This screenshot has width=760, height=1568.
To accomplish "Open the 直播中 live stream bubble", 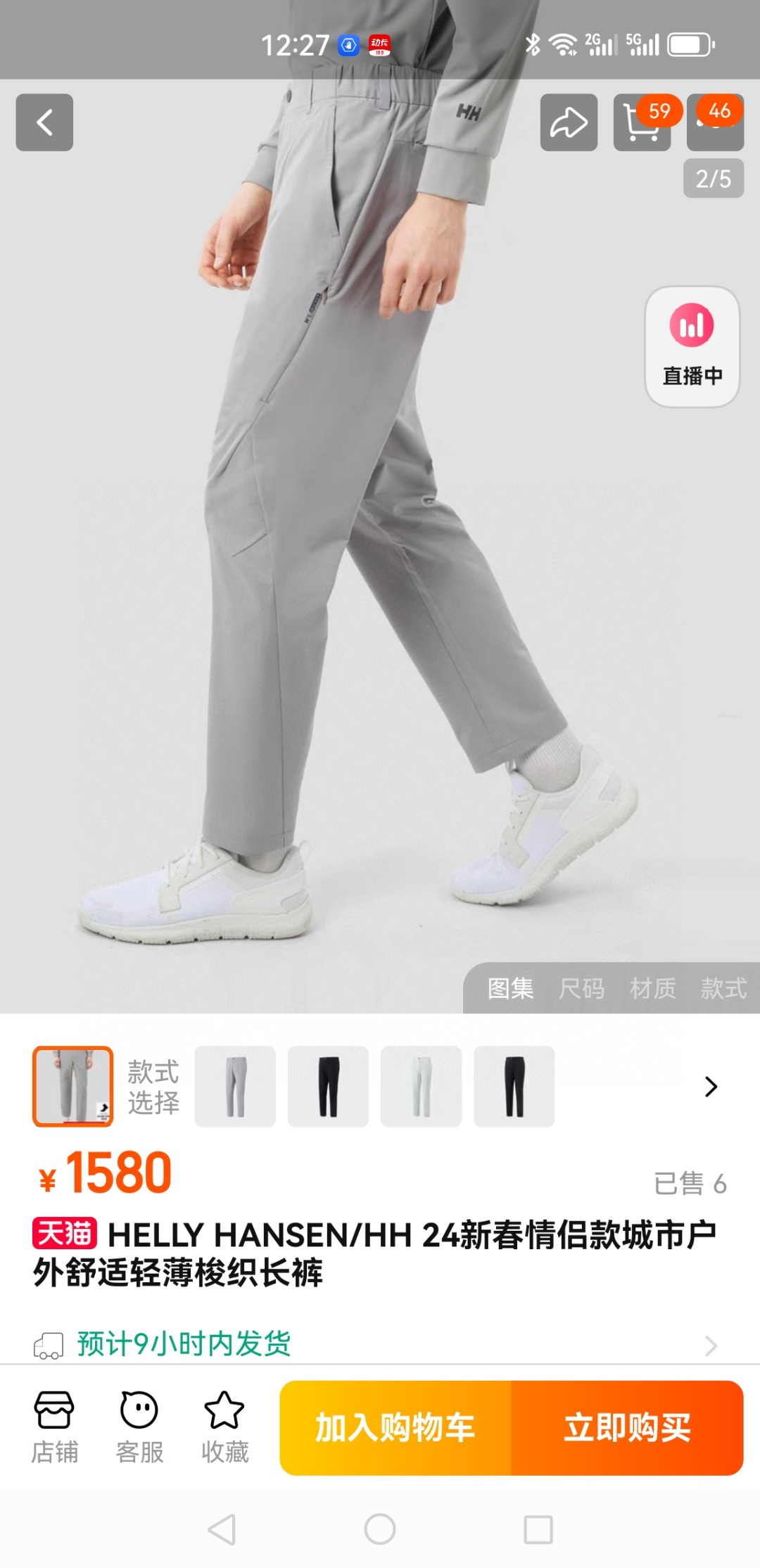I will [x=692, y=346].
